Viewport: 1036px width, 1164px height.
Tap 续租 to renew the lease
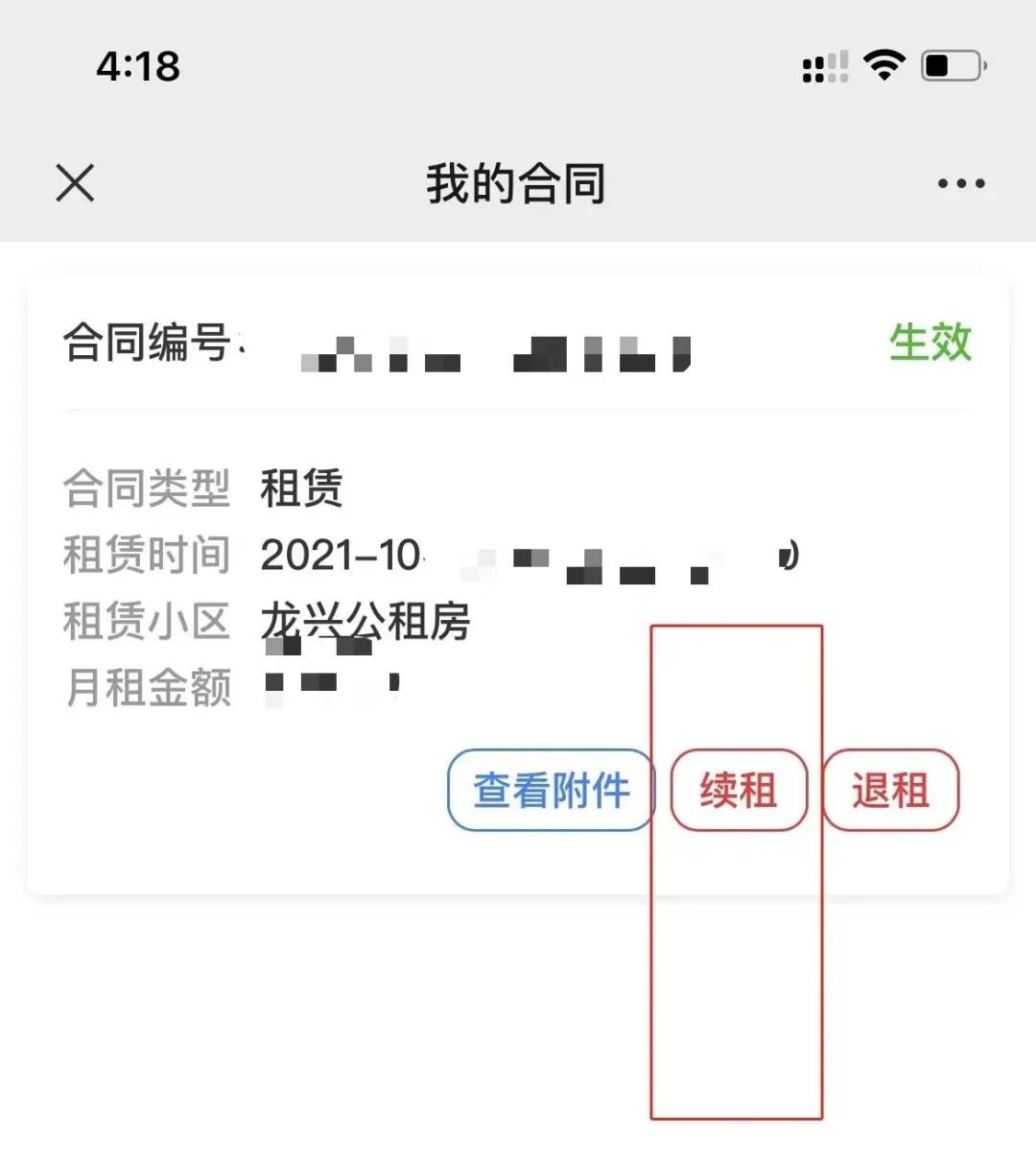[738, 790]
